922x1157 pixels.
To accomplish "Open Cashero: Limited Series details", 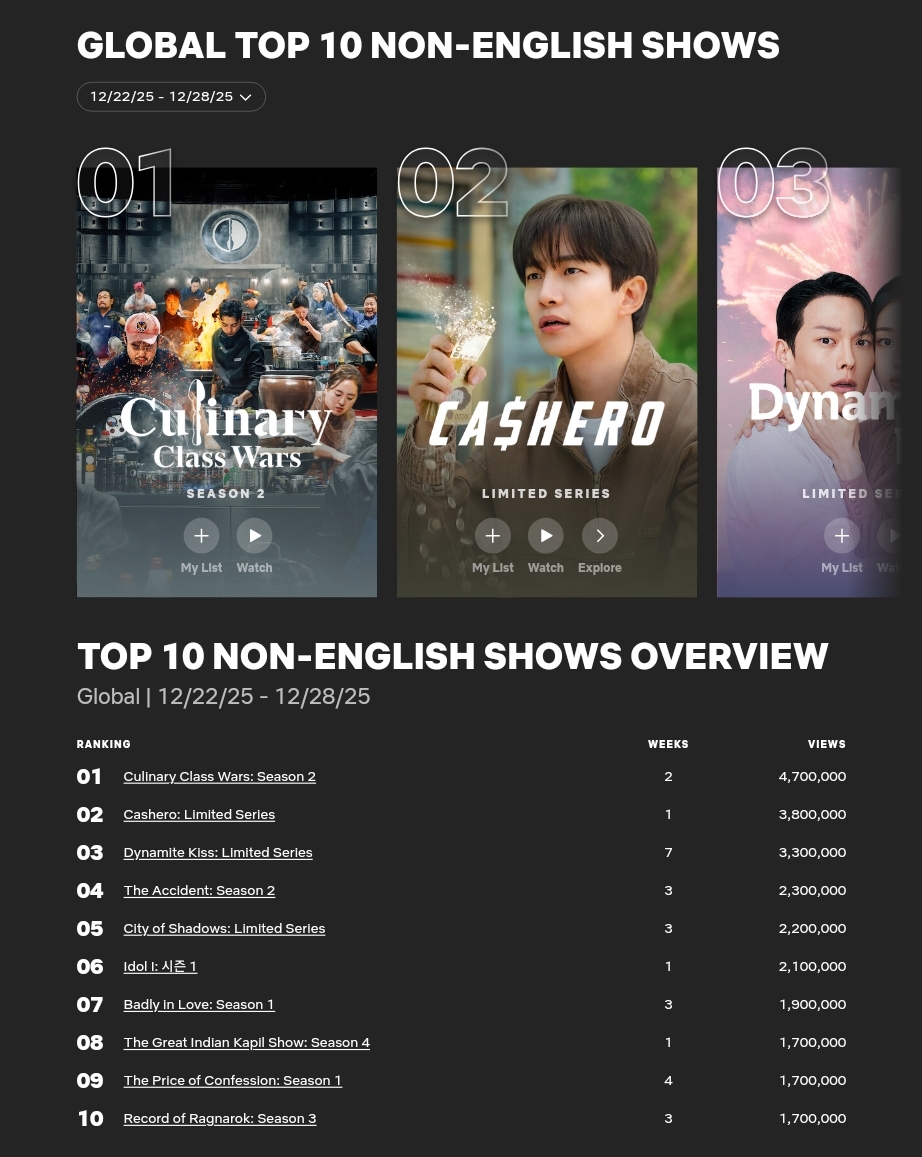I will 199,814.
